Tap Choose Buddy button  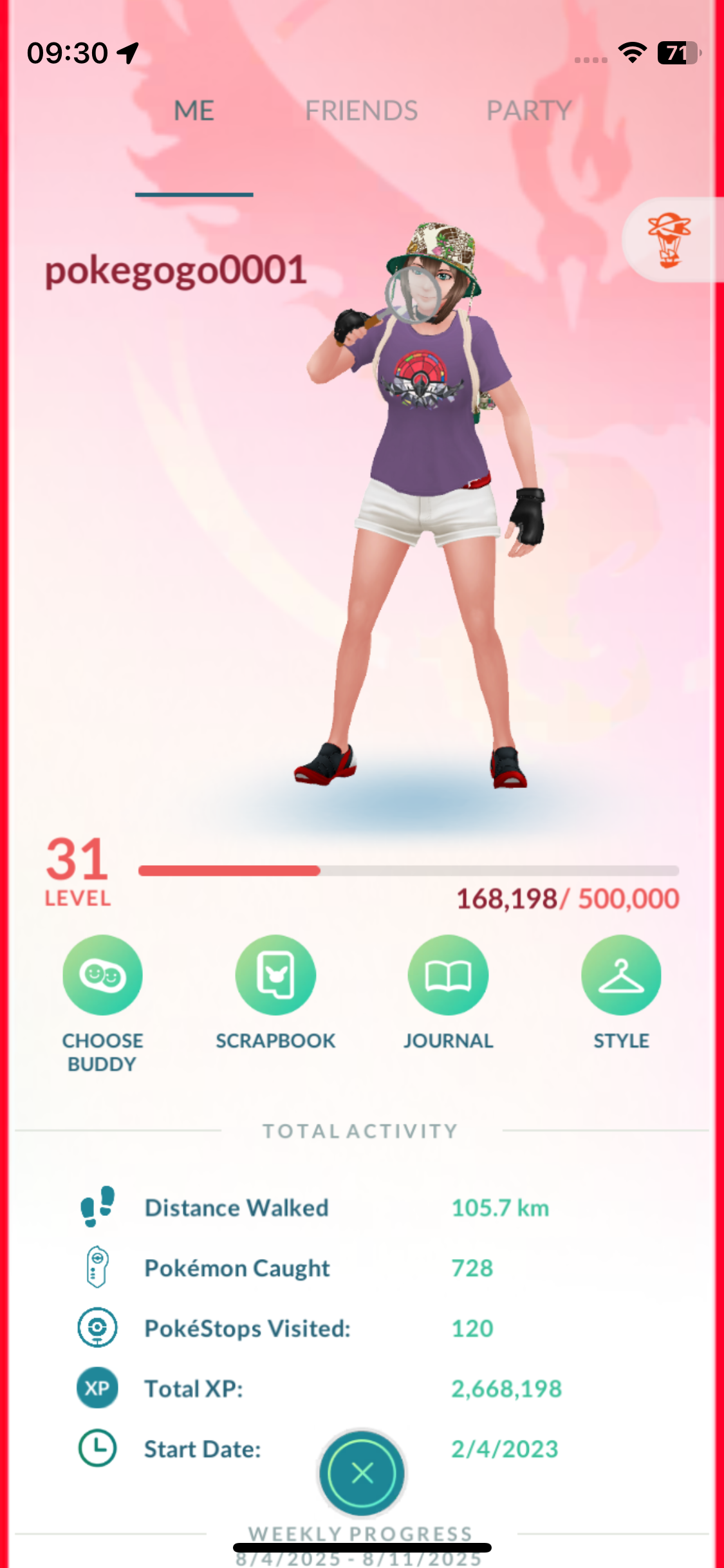pyautogui.click(x=102, y=975)
